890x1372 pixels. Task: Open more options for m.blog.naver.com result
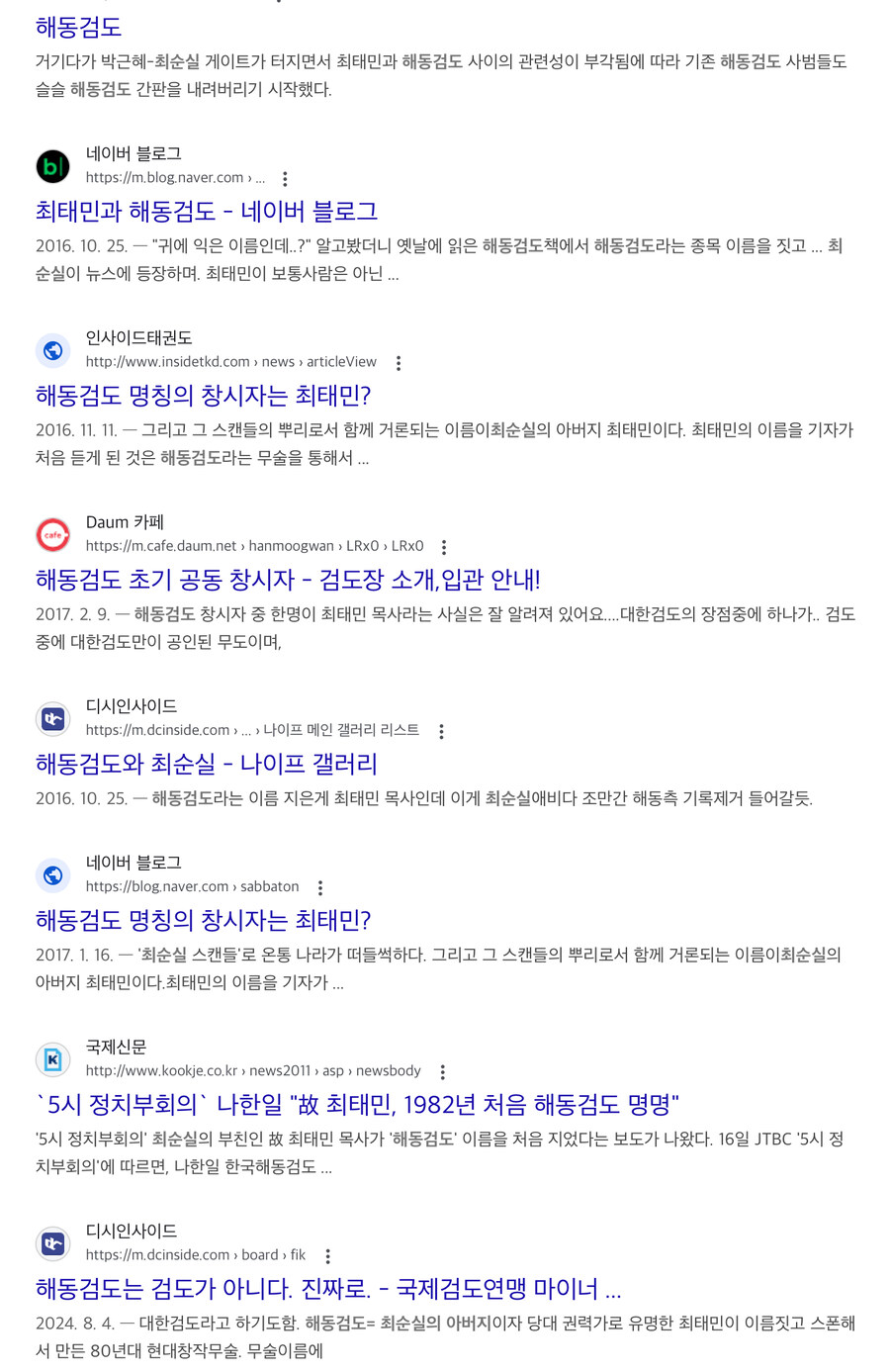[285, 179]
